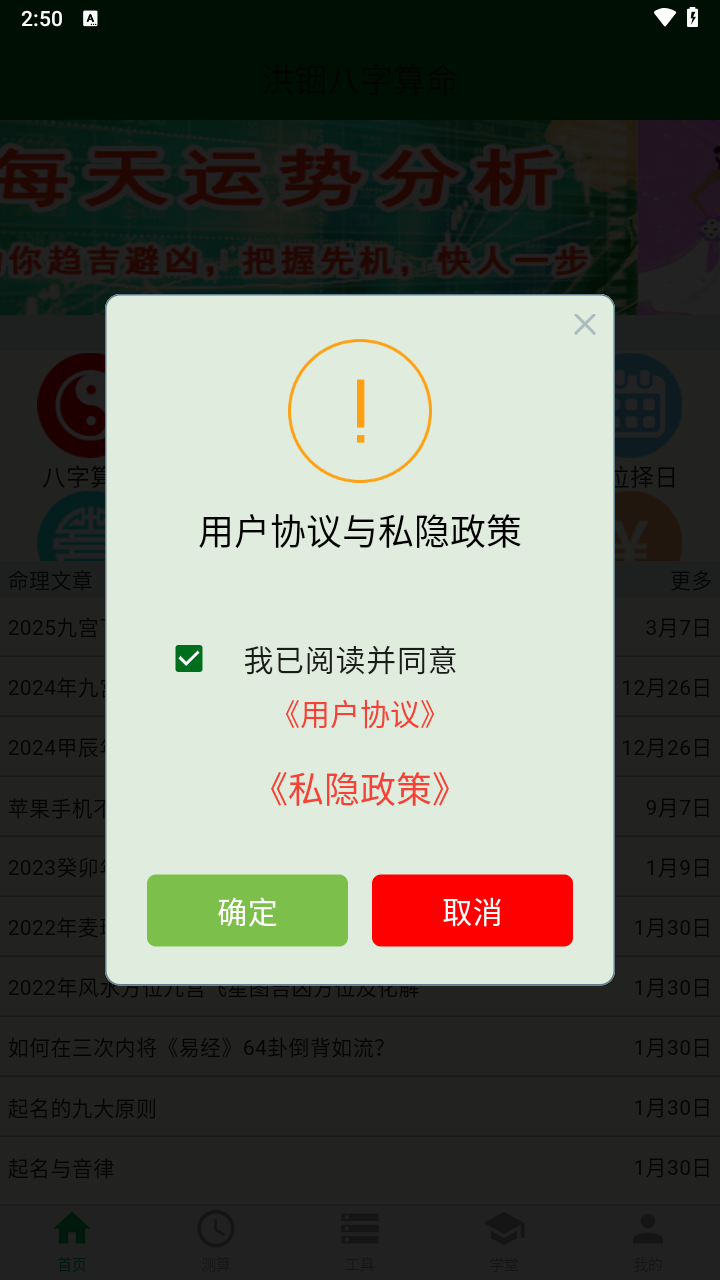The image size is (720, 1280).
Task: Open the 《用户协议》 link
Action: point(360,714)
